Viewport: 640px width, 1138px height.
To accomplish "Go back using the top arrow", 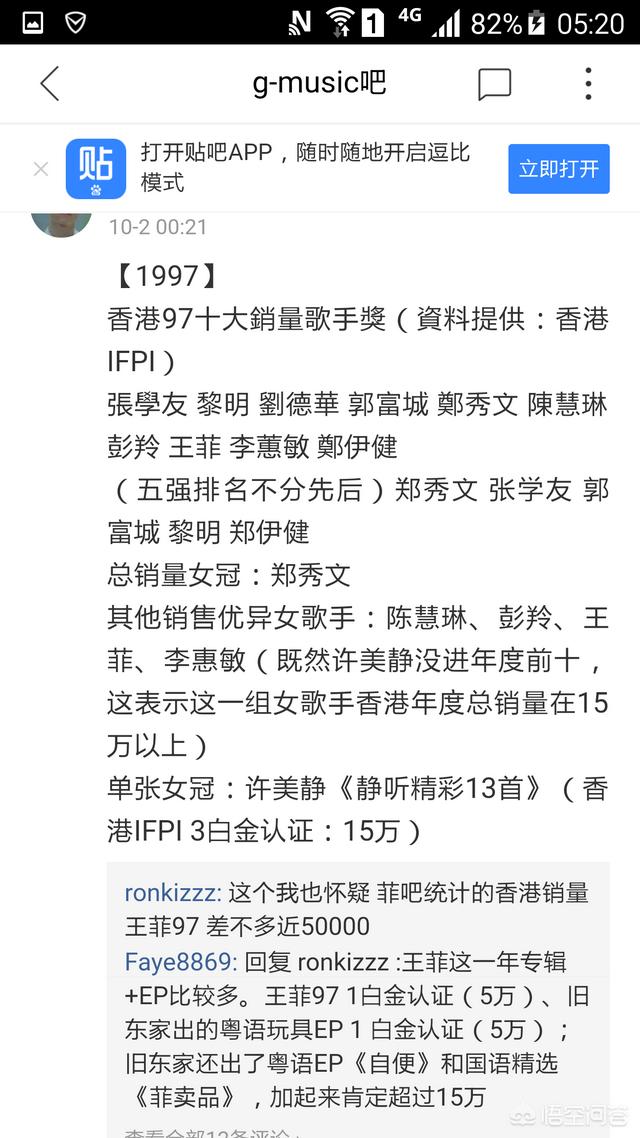I will pyautogui.click(x=50, y=84).
